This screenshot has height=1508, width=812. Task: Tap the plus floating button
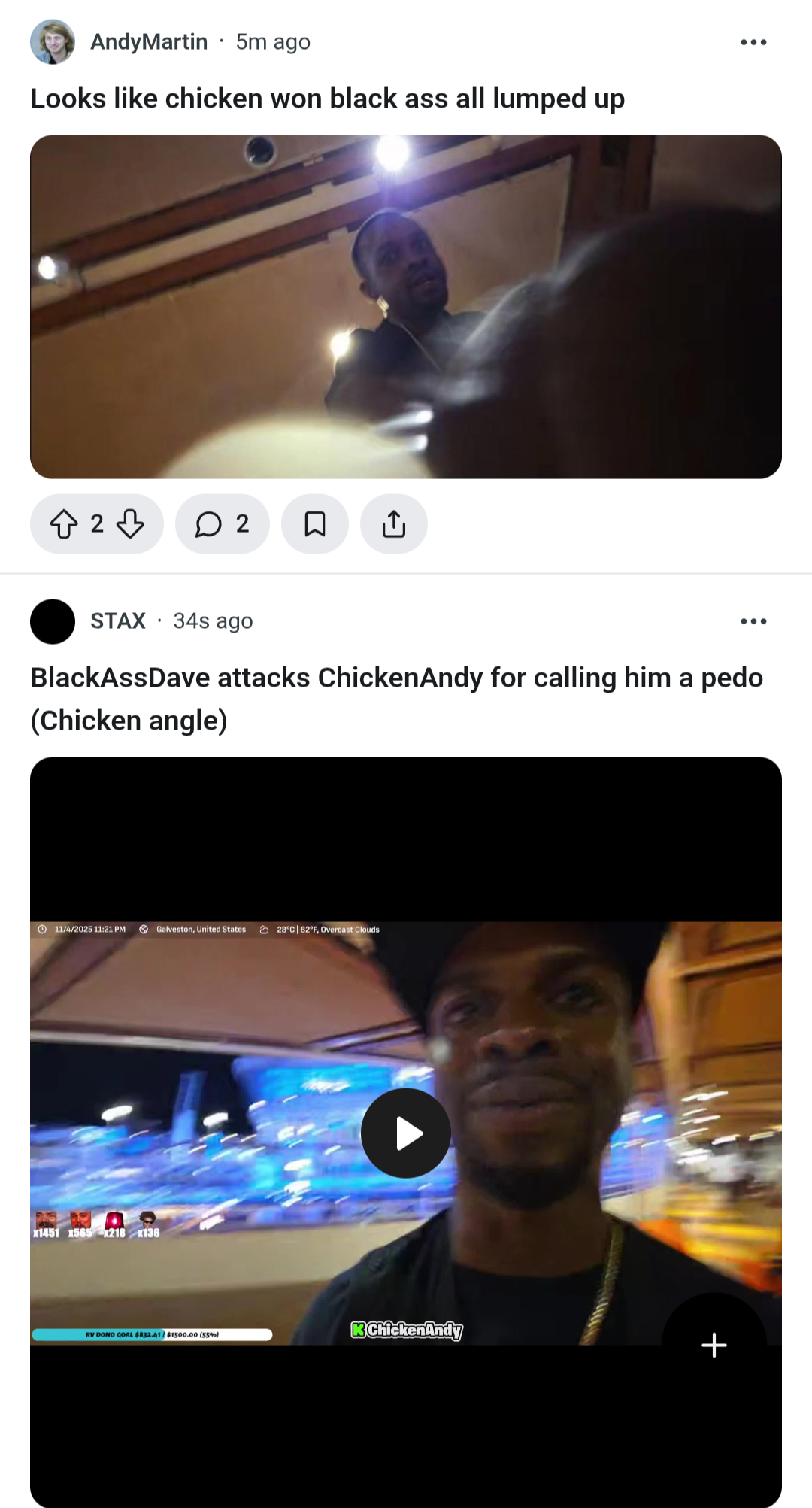[714, 1345]
